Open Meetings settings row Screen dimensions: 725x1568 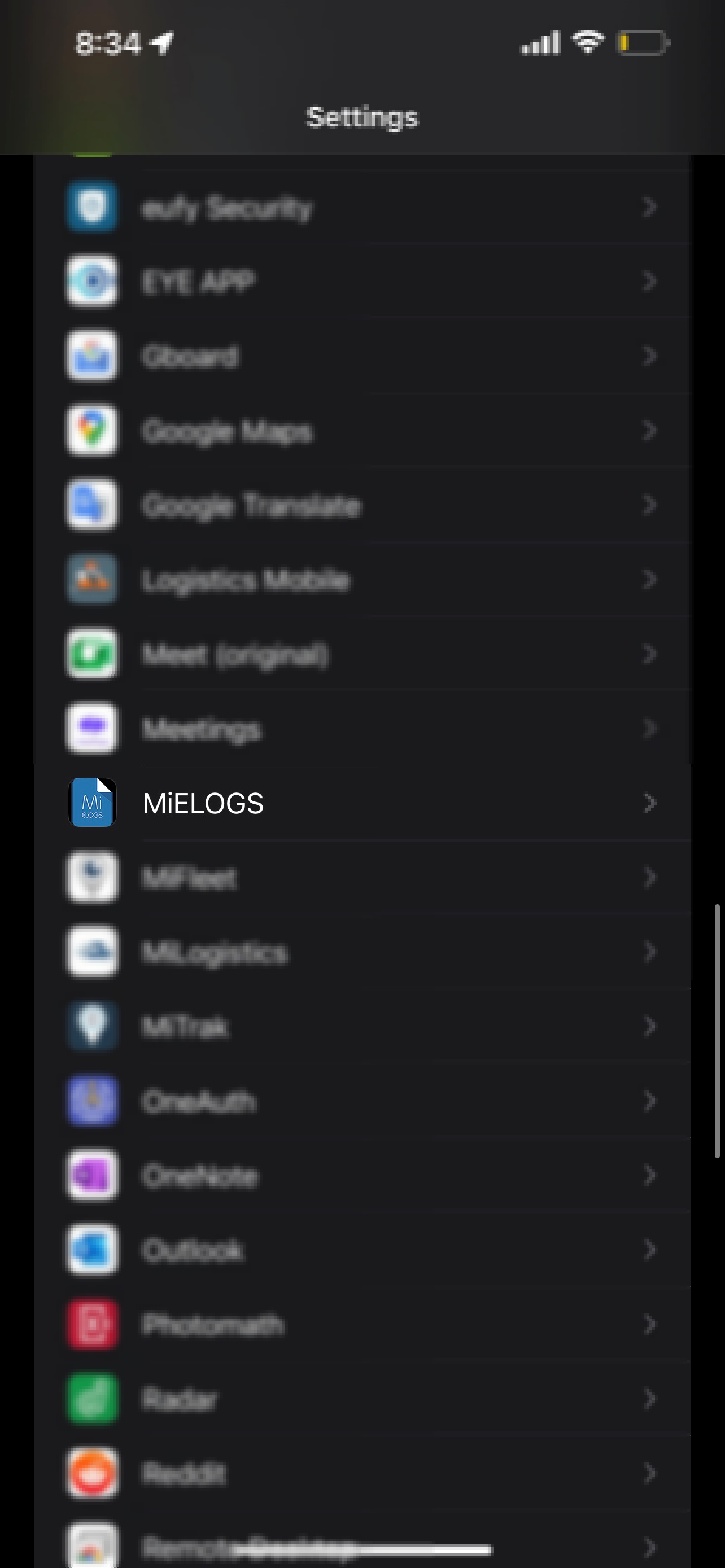coord(362,728)
